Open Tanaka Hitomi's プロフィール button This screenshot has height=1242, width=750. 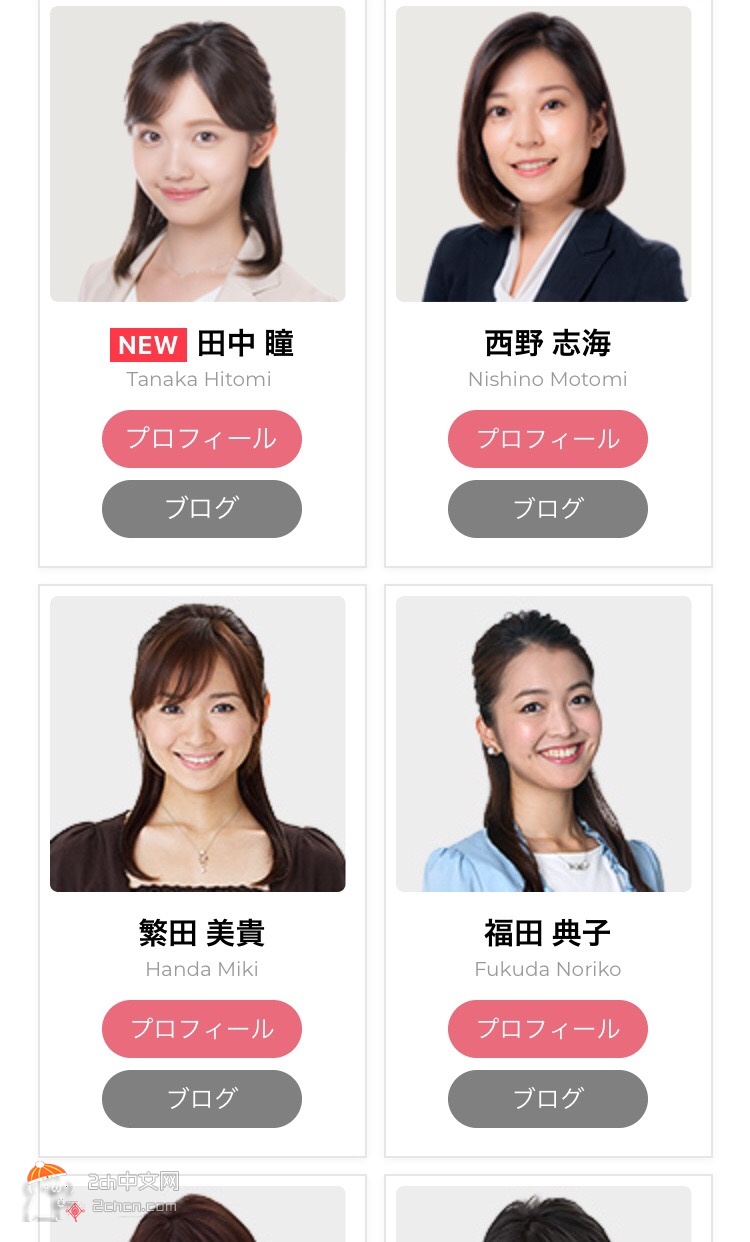coord(202,439)
